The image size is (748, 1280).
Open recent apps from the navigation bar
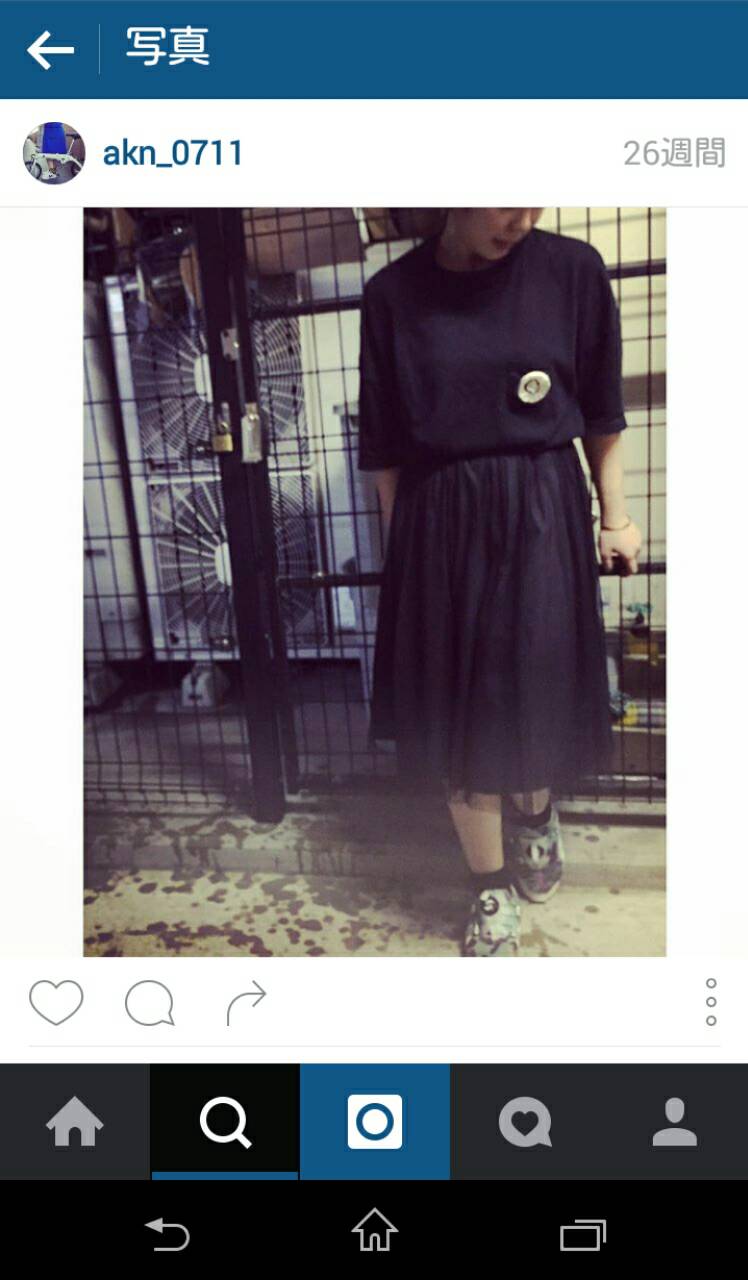point(582,1234)
